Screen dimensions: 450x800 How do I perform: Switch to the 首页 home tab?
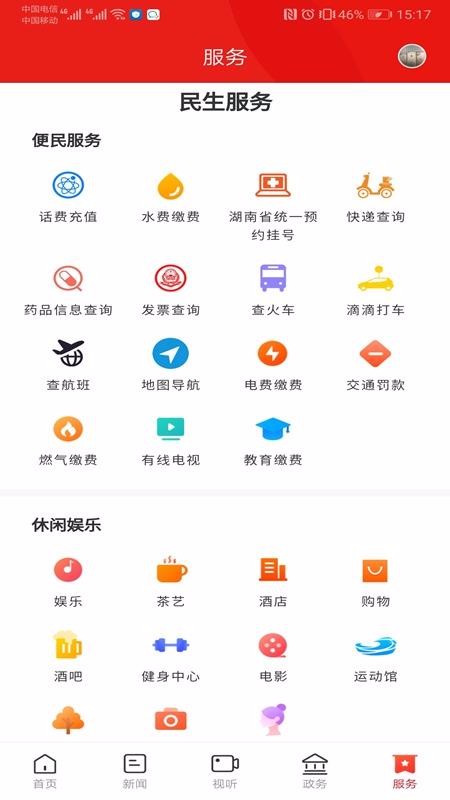(x=45, y=771)
